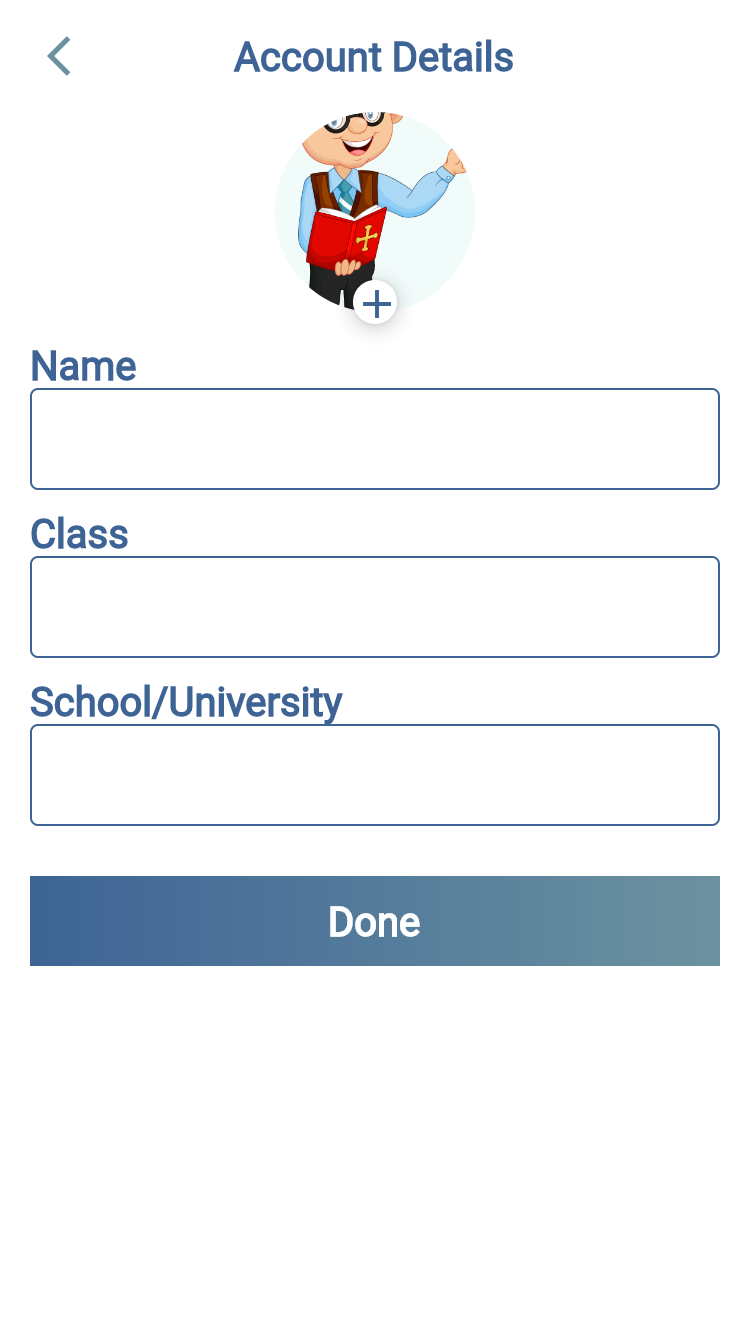Viewport: 750px width, 1334px height.
Task: Click the circular profile picture area
Action: point(375,205)
